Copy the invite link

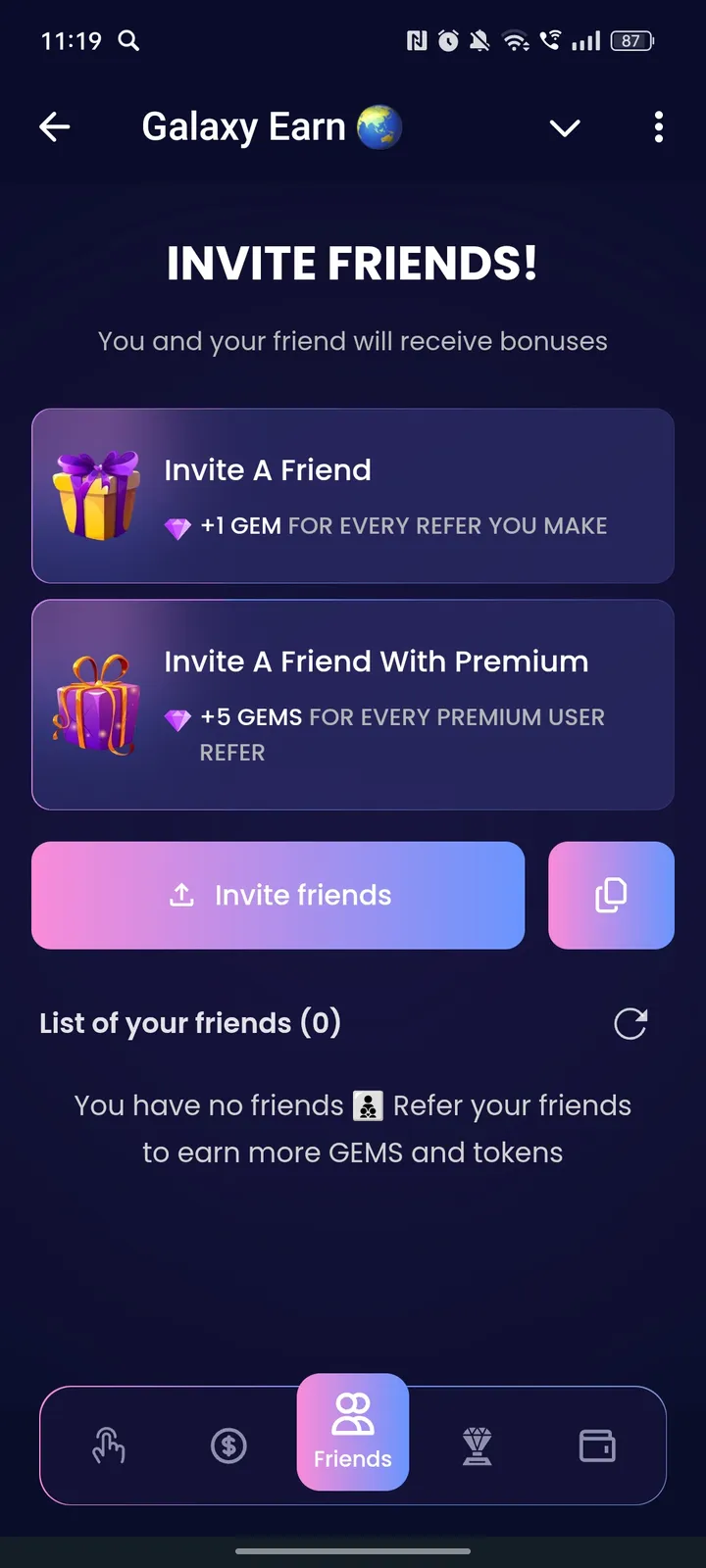pyautogui.click(x=611, y=895)
